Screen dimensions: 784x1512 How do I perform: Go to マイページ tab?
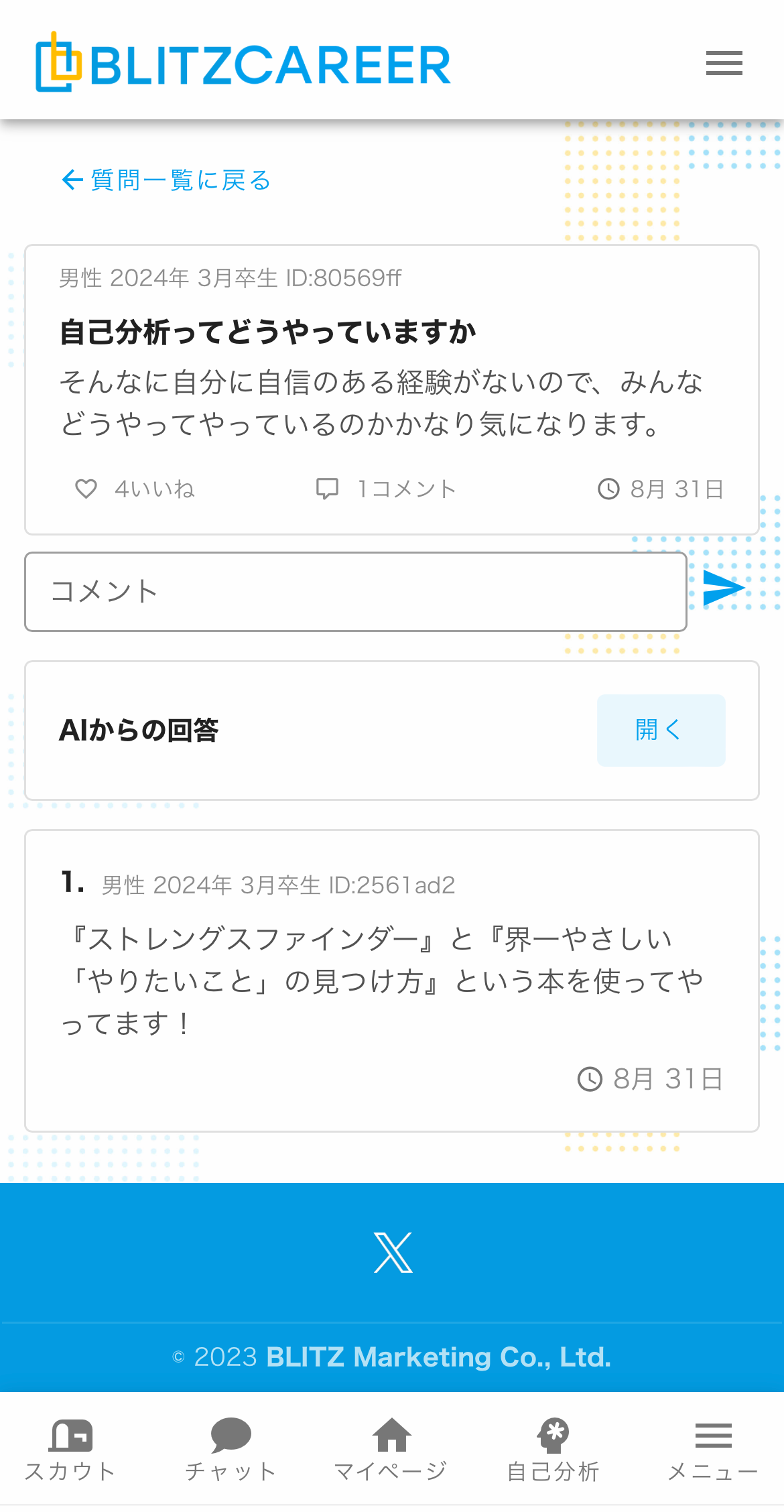(391, 1450)
